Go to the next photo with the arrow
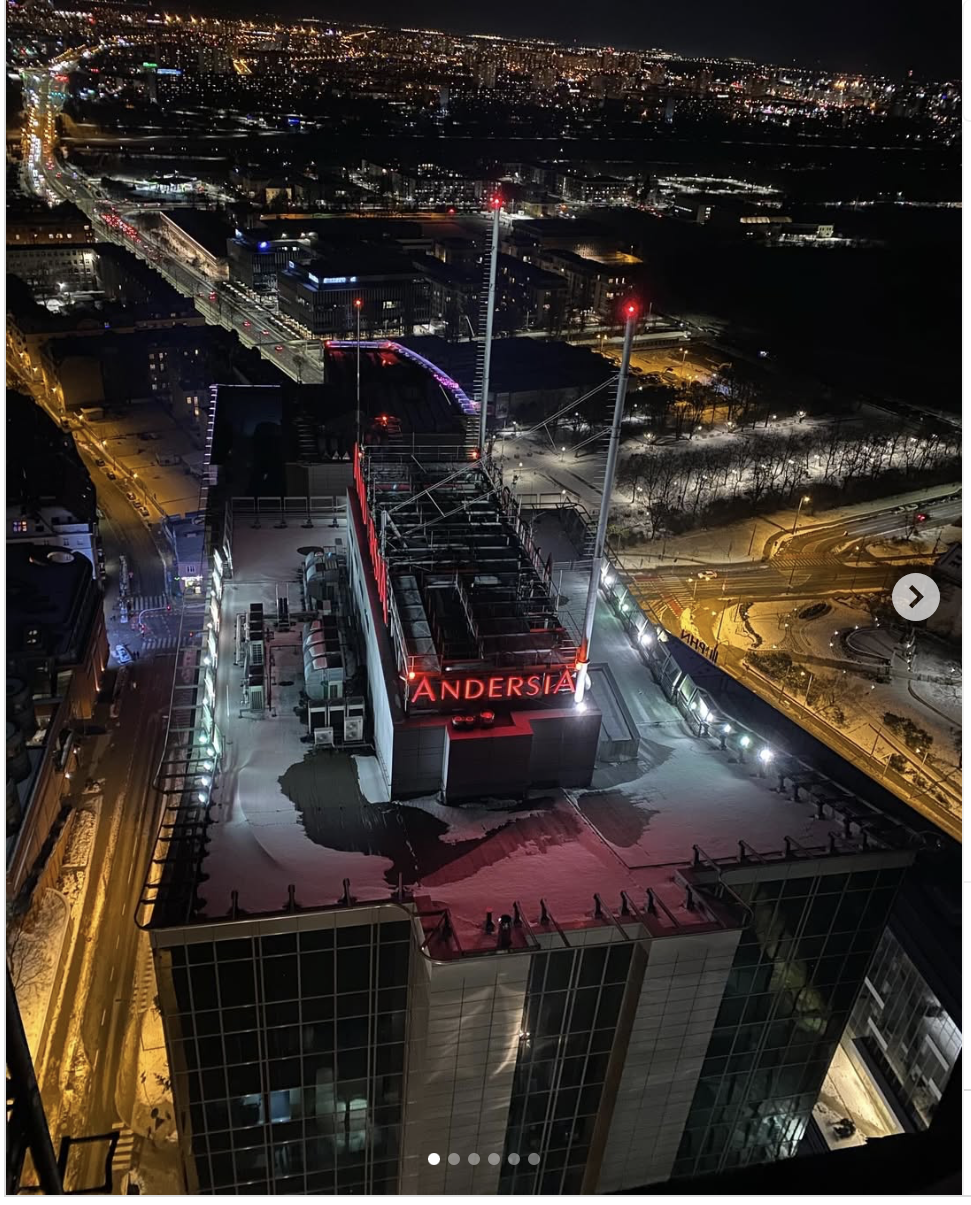Viewport: 971px width, 1205px height. tap(915, 597)
